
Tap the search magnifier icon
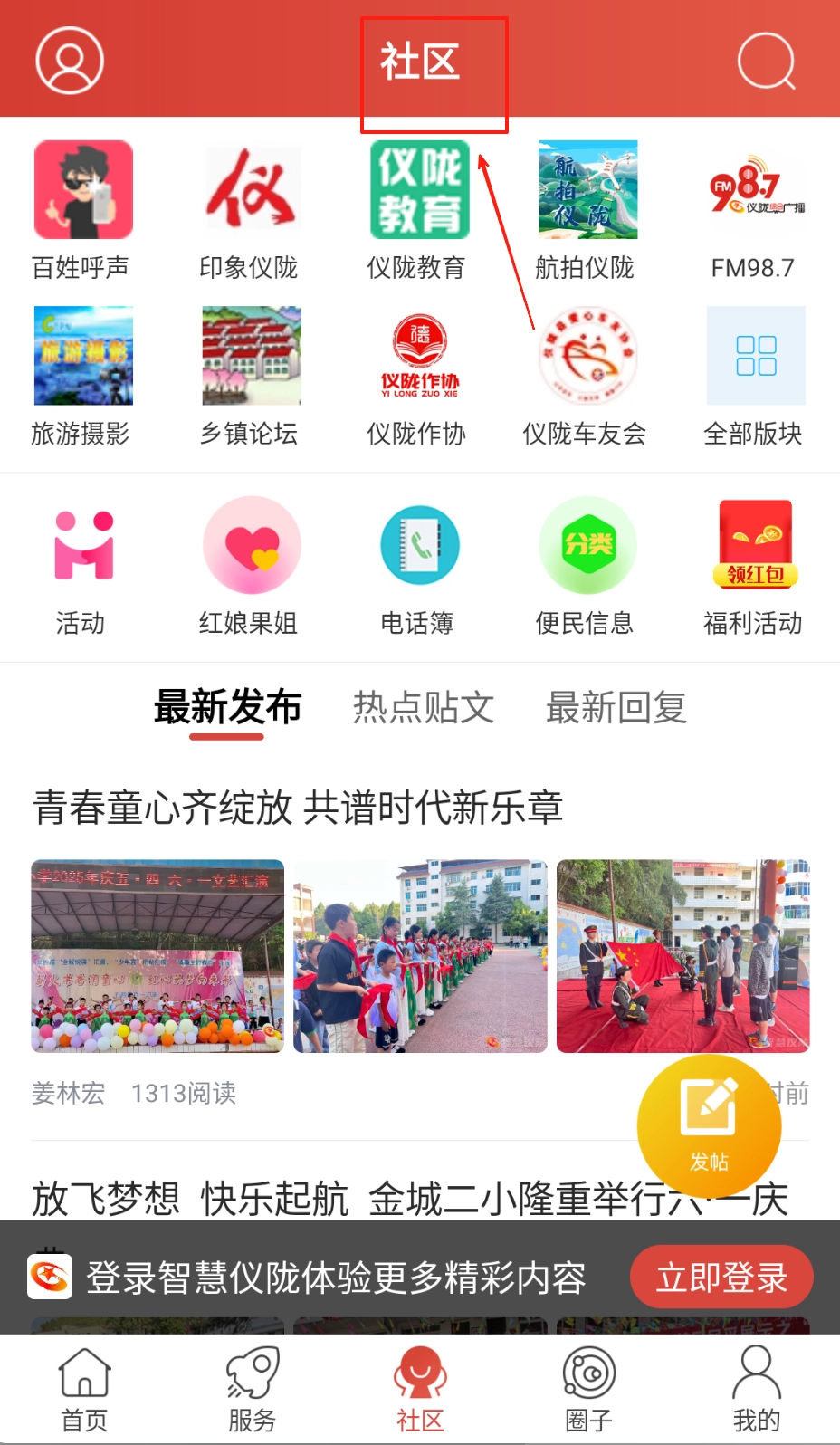766,61
